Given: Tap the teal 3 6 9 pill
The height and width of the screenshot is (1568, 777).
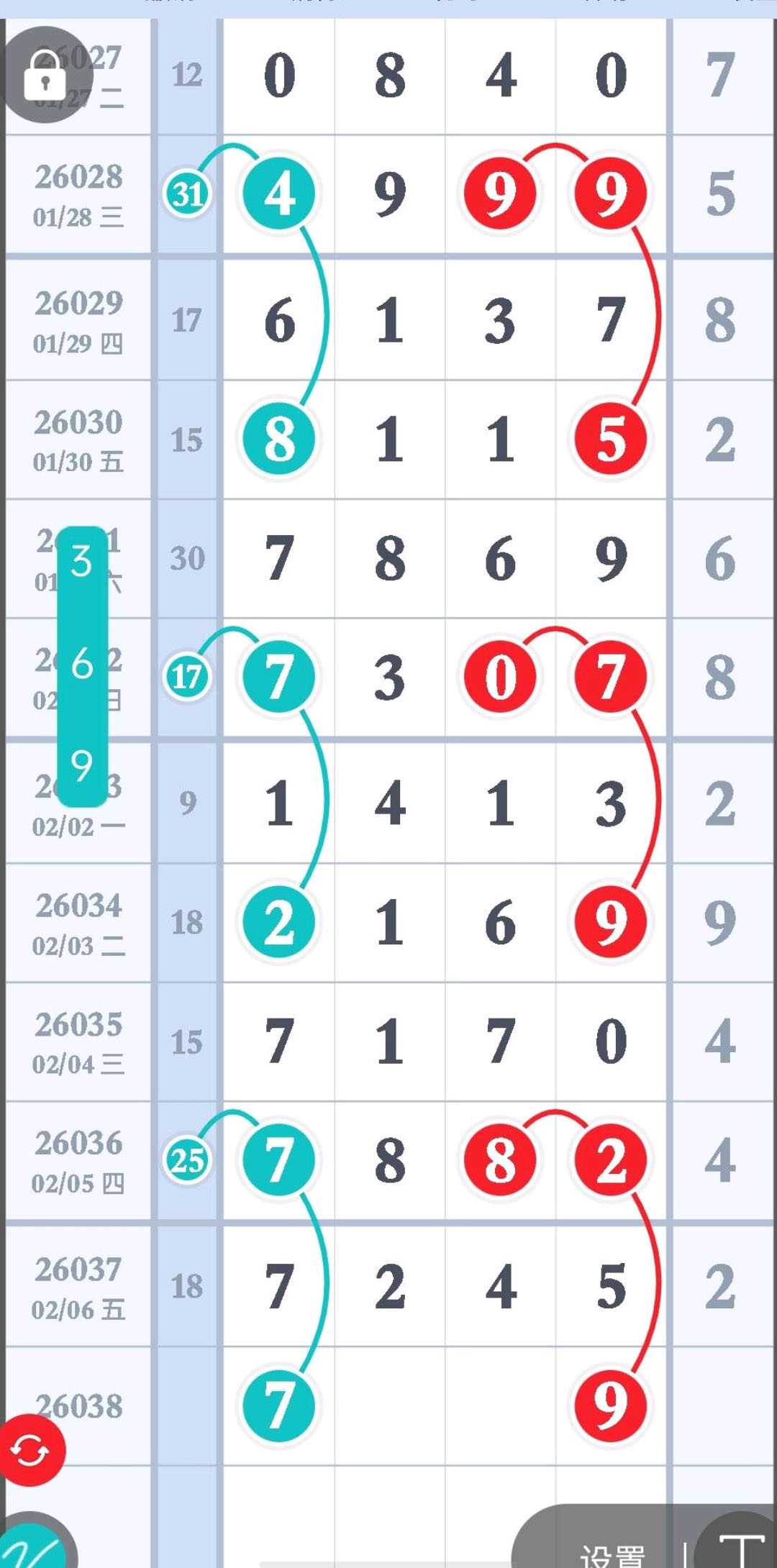Looking at the screenshot, I should click(x=82, y=665).
